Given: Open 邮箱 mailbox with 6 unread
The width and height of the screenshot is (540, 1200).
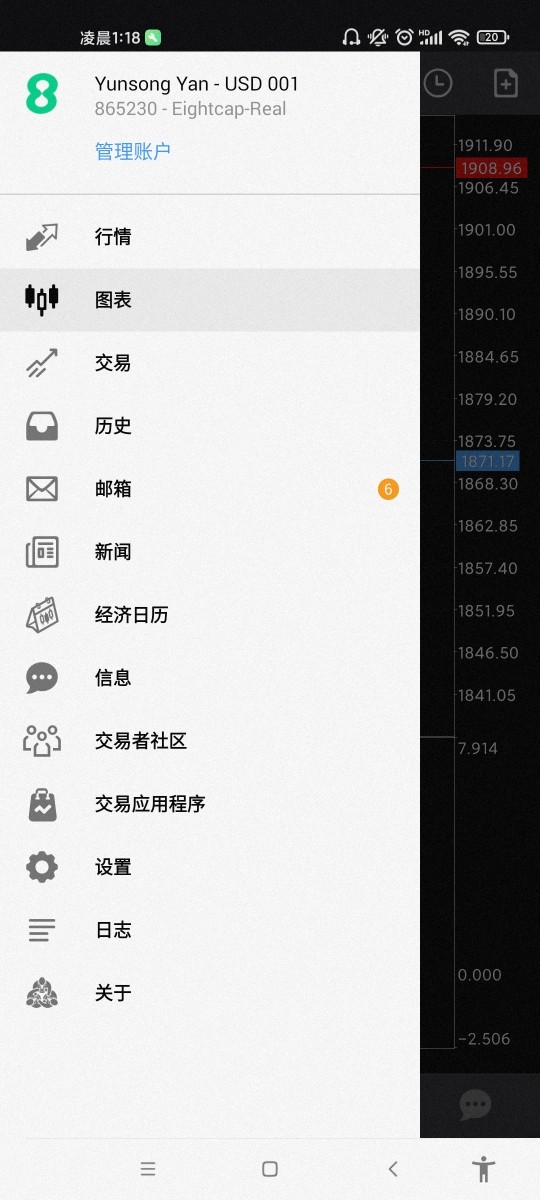Looking at the screenshot, I should pos(210,489).
